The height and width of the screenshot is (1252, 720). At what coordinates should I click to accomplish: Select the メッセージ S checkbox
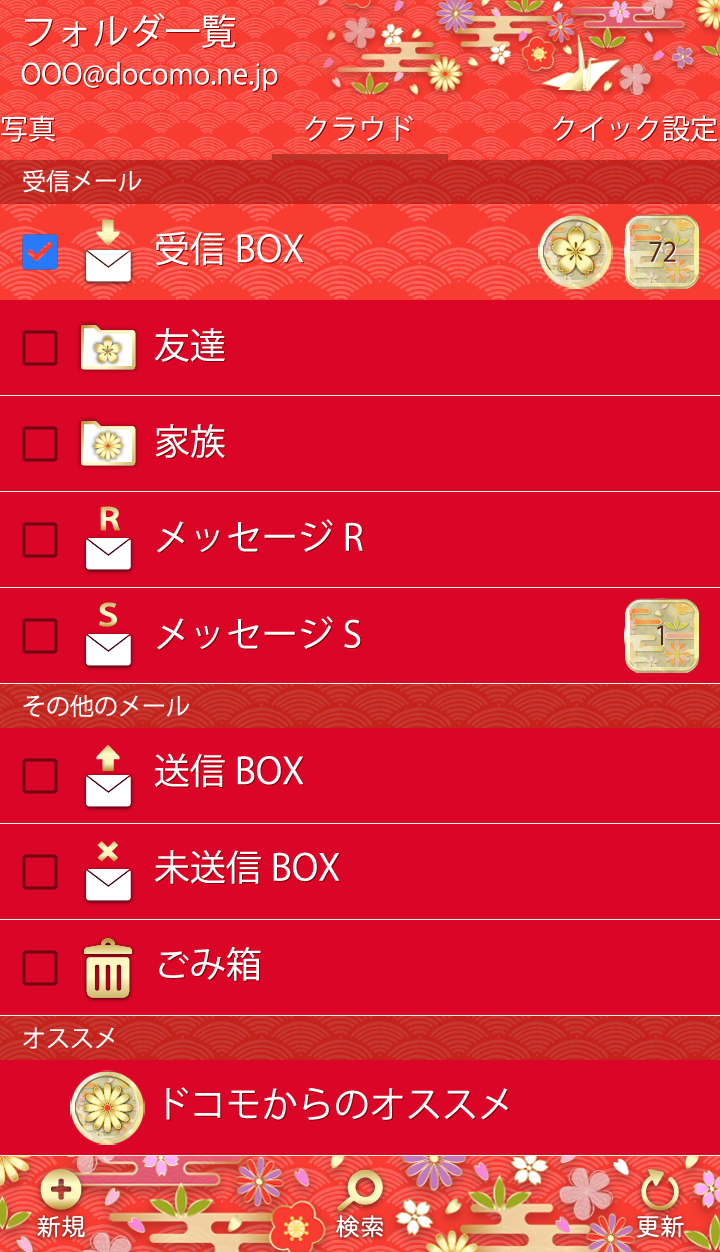40,636
